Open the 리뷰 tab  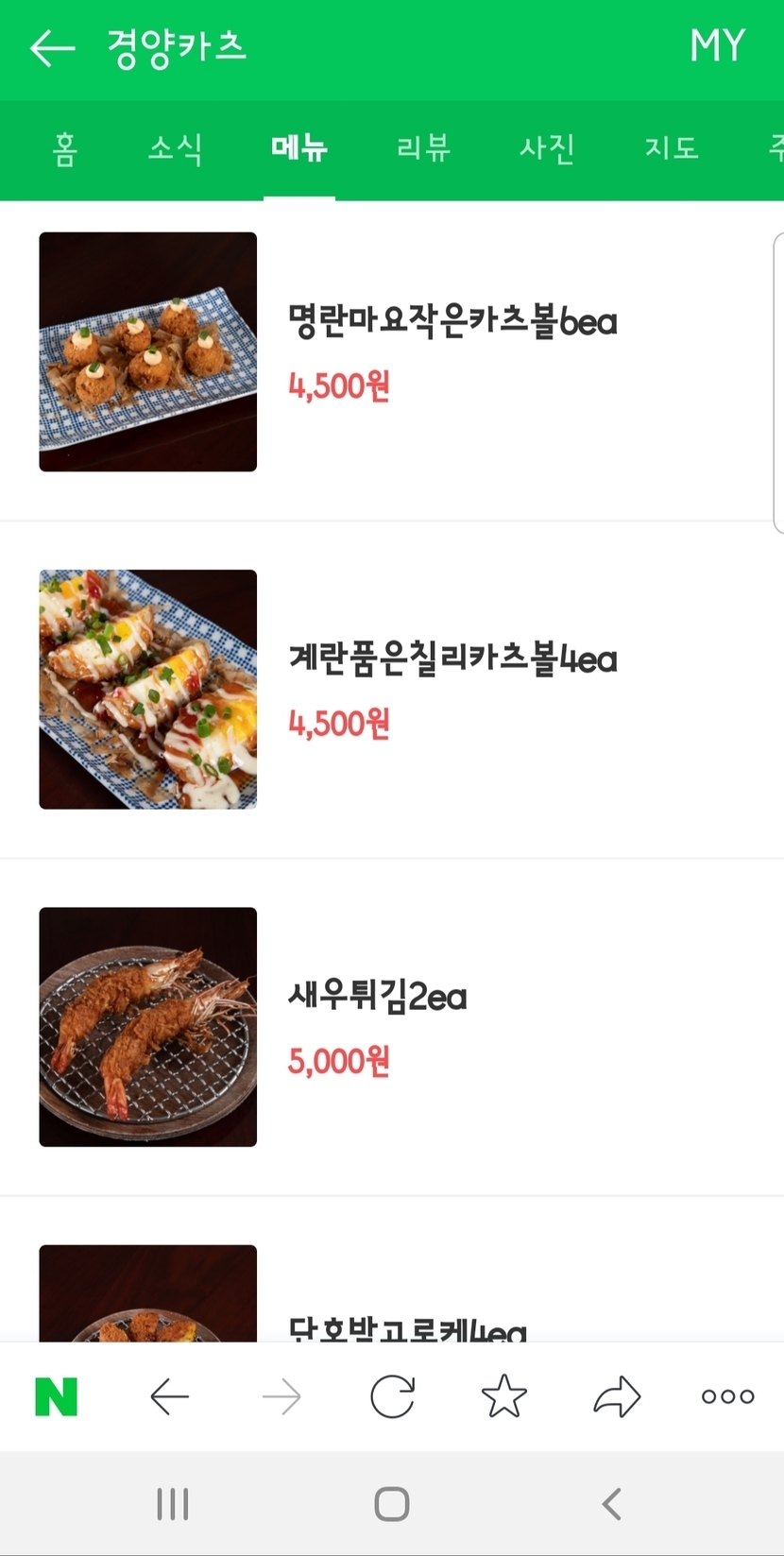coord(423,148)
